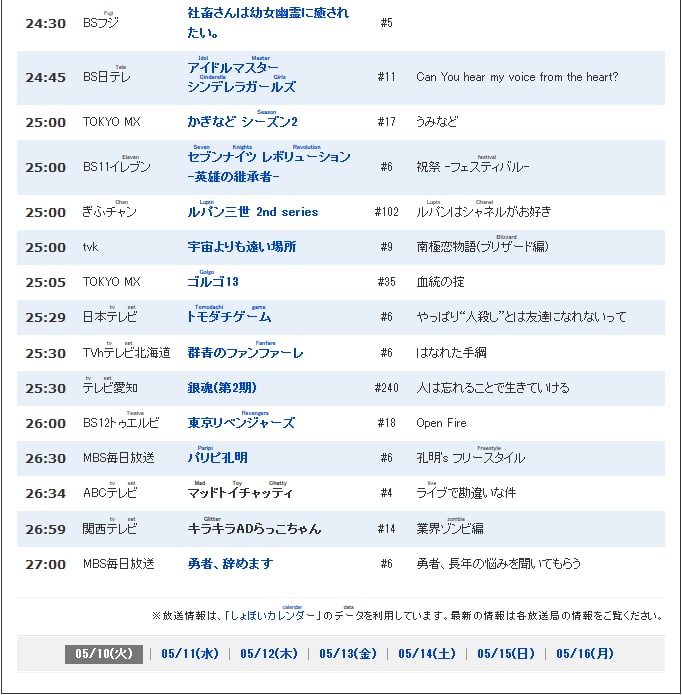Select the 05/13(金) date

[x=348, y=654]
